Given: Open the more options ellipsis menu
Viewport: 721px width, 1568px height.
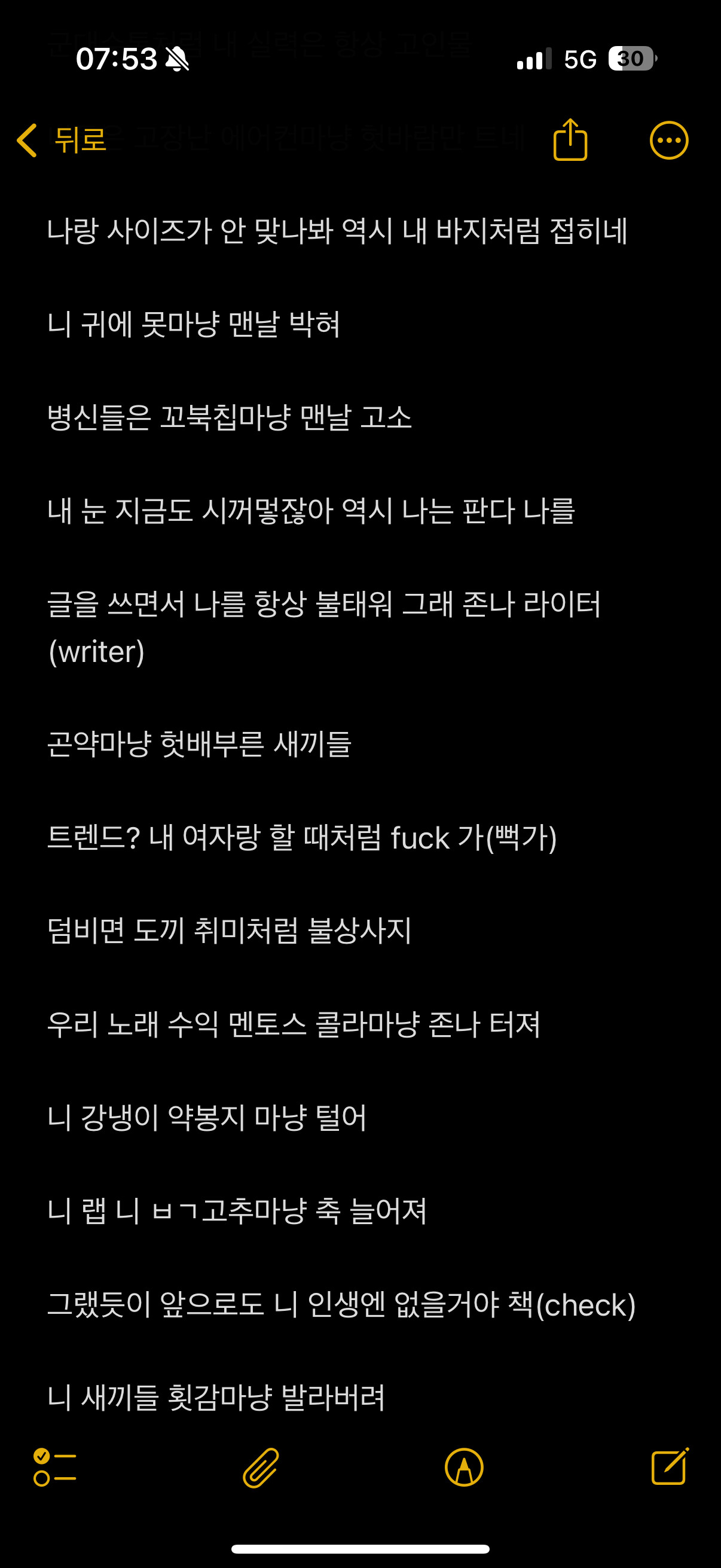Looking at the screenshot, I should pyautogui.click(x=668, y=141).
